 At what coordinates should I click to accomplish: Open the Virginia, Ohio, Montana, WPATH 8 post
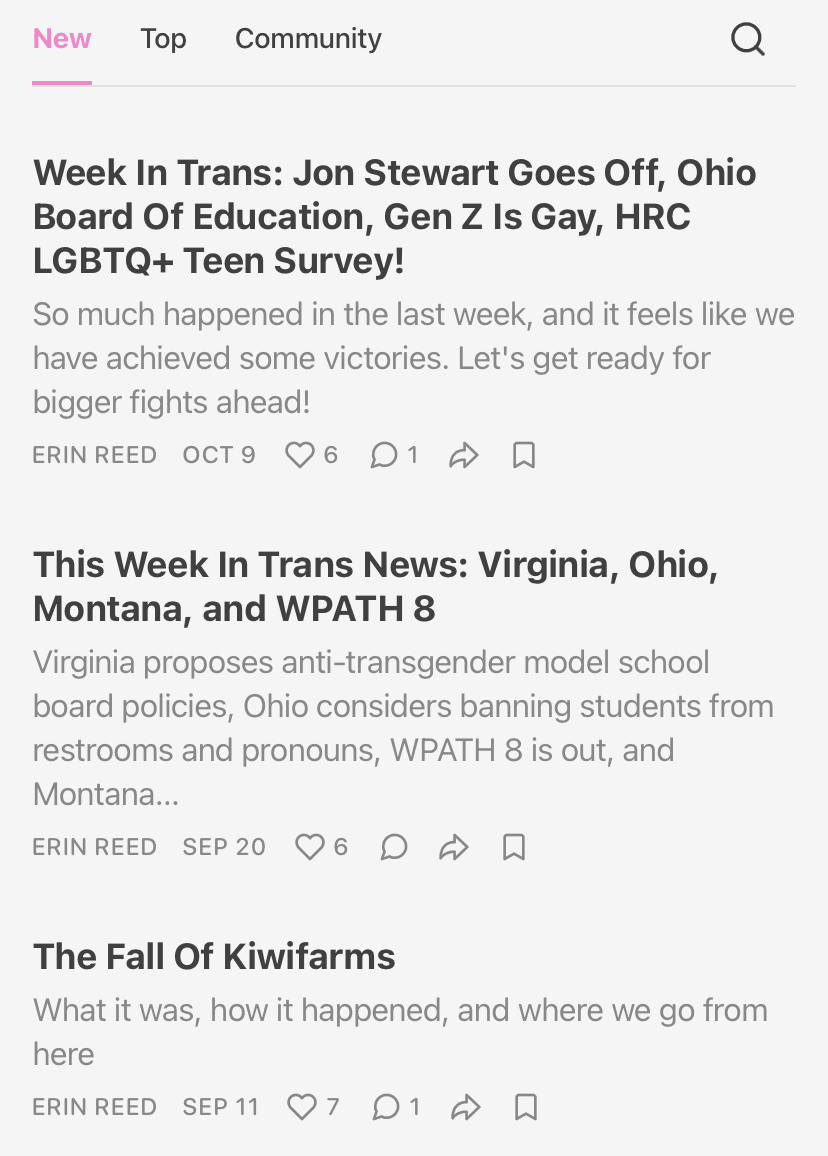click(x=375, y=587)
